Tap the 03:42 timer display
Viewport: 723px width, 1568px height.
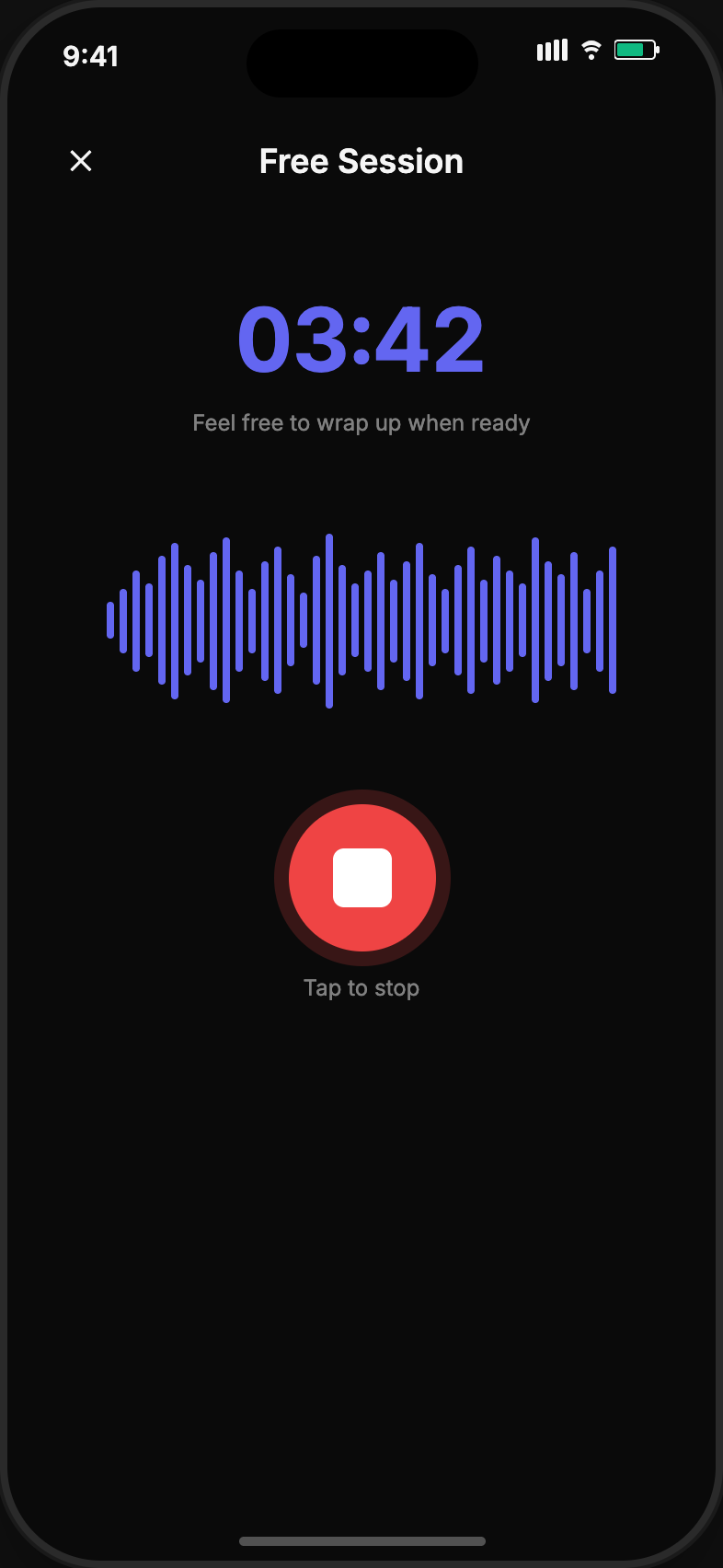[361, 339]
